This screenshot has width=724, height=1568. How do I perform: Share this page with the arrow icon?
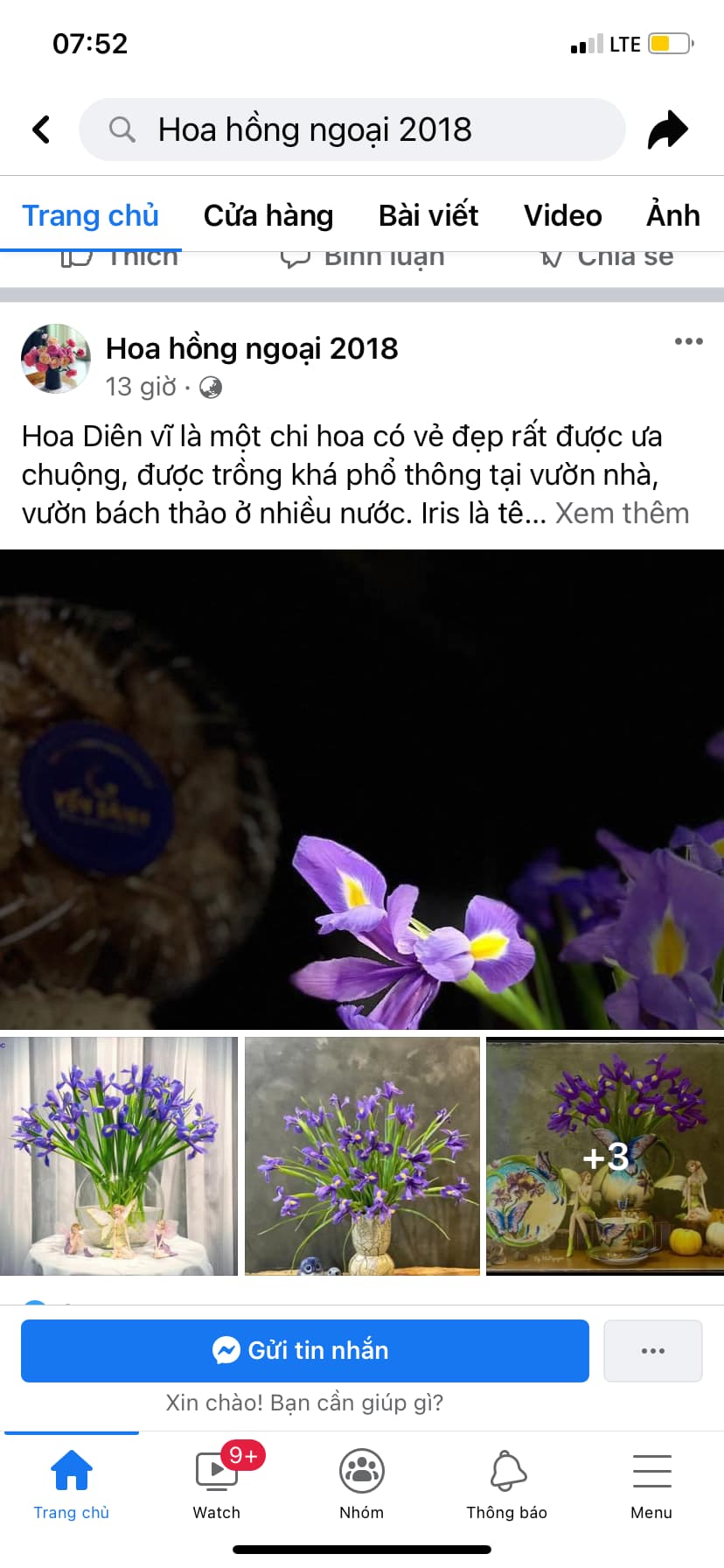click(x=668, y=129)
